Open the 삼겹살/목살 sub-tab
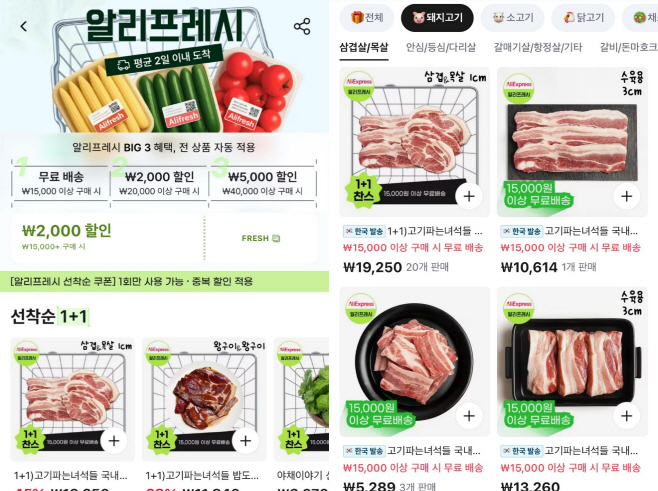Viewport: 658px width, 491px height. click(x=364, y=47)
